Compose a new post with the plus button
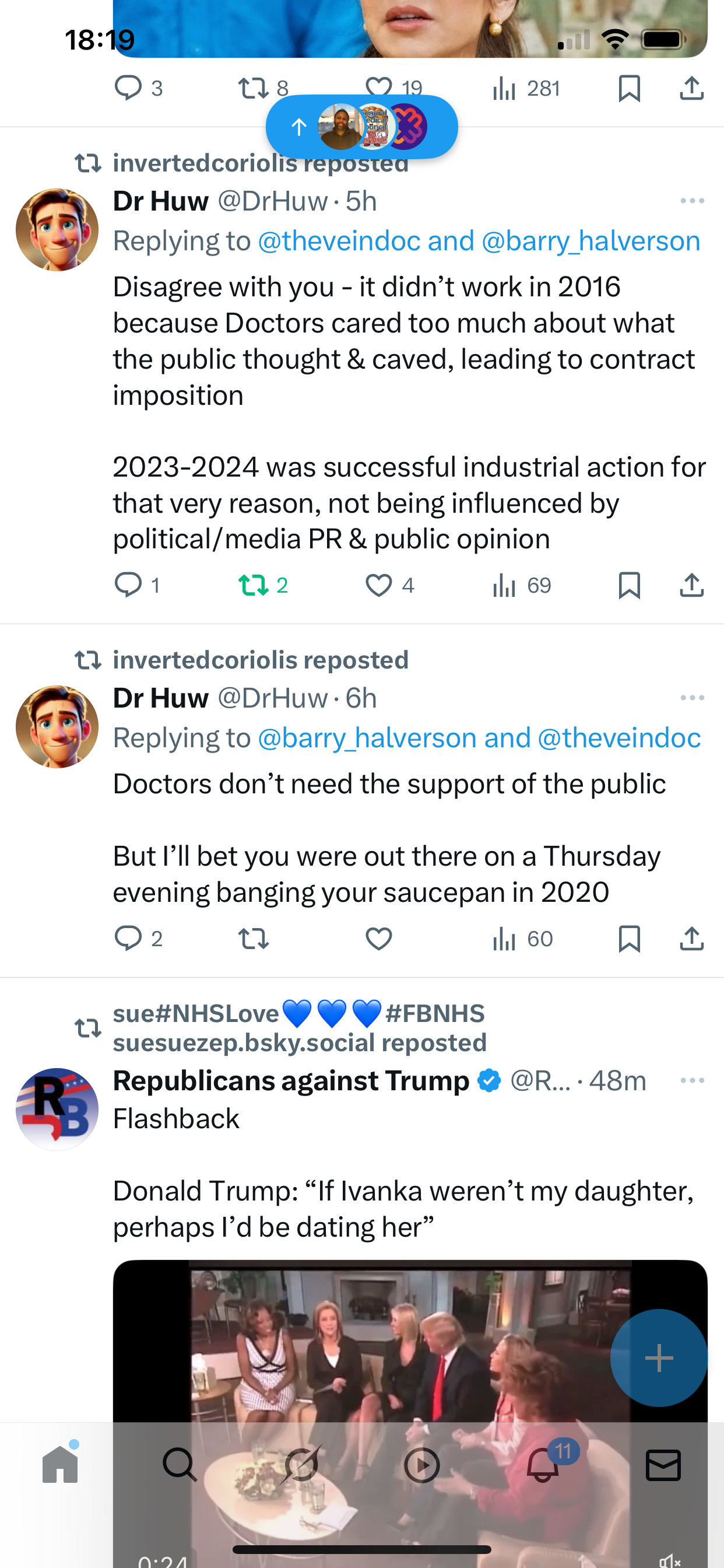Screen dimensions: 724x1568 click(x=658, y=1357)
